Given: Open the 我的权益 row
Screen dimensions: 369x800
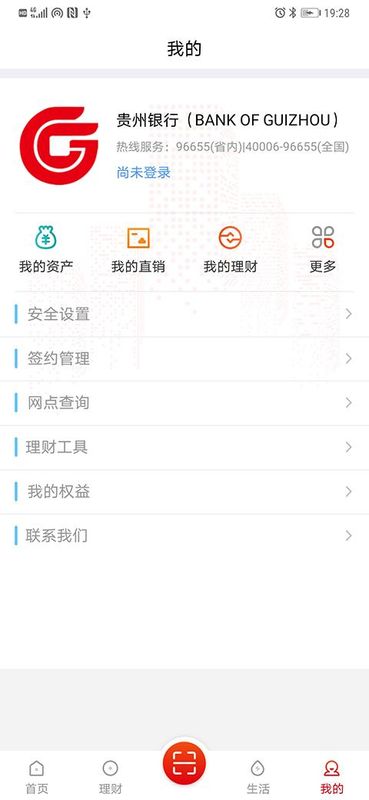Looking at the screenshot, I should pos(184,492).
